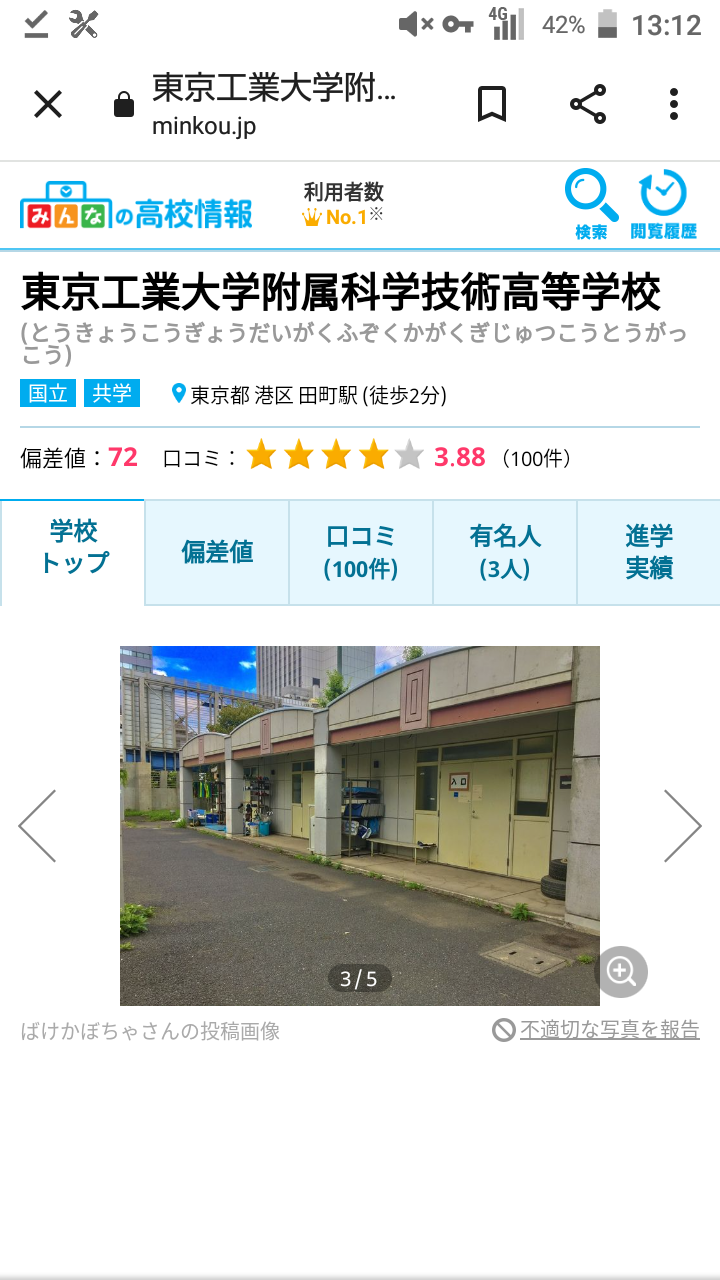The image size is (720, 1280).
Task: Enlarge the photo with magnifier icon
Action: (622, 971)
